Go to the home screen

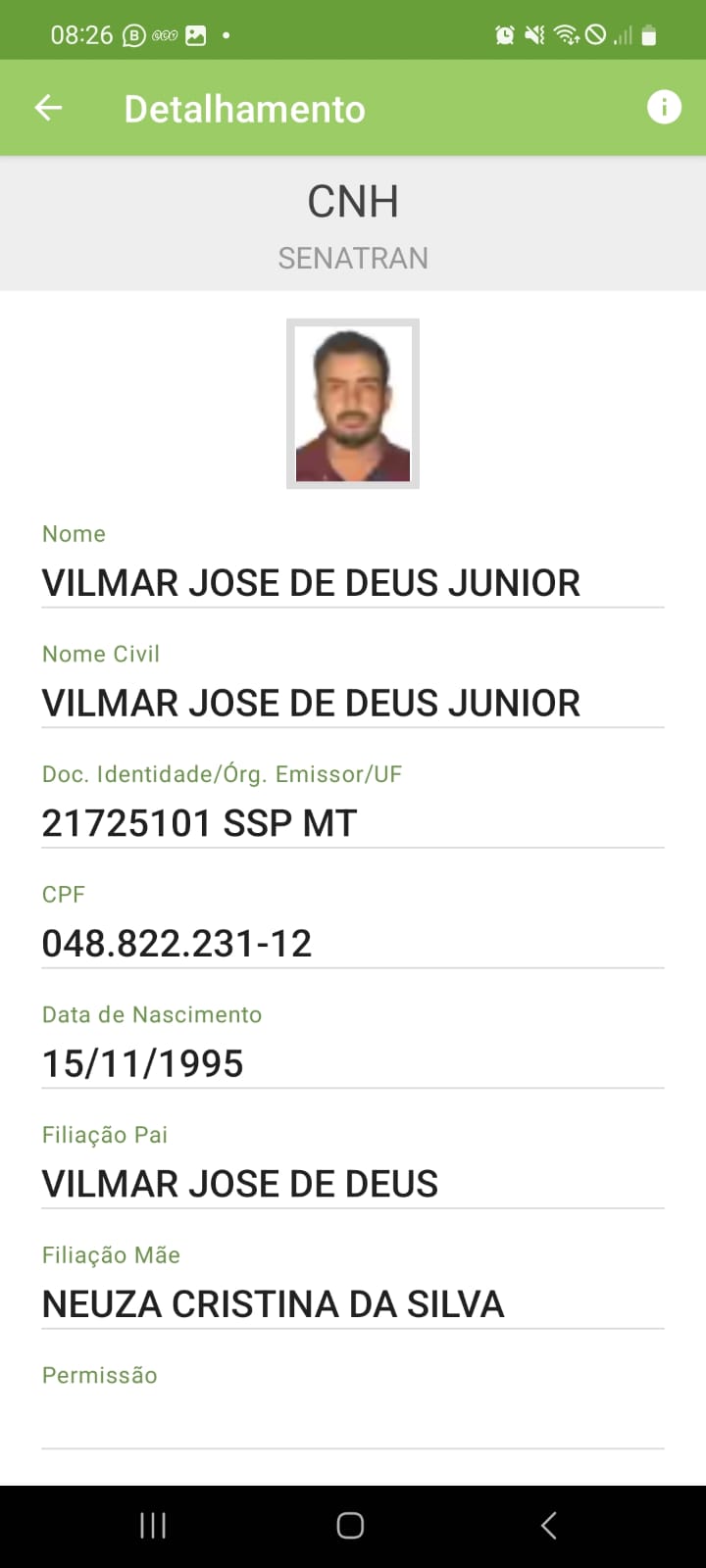coord(350,1525)
